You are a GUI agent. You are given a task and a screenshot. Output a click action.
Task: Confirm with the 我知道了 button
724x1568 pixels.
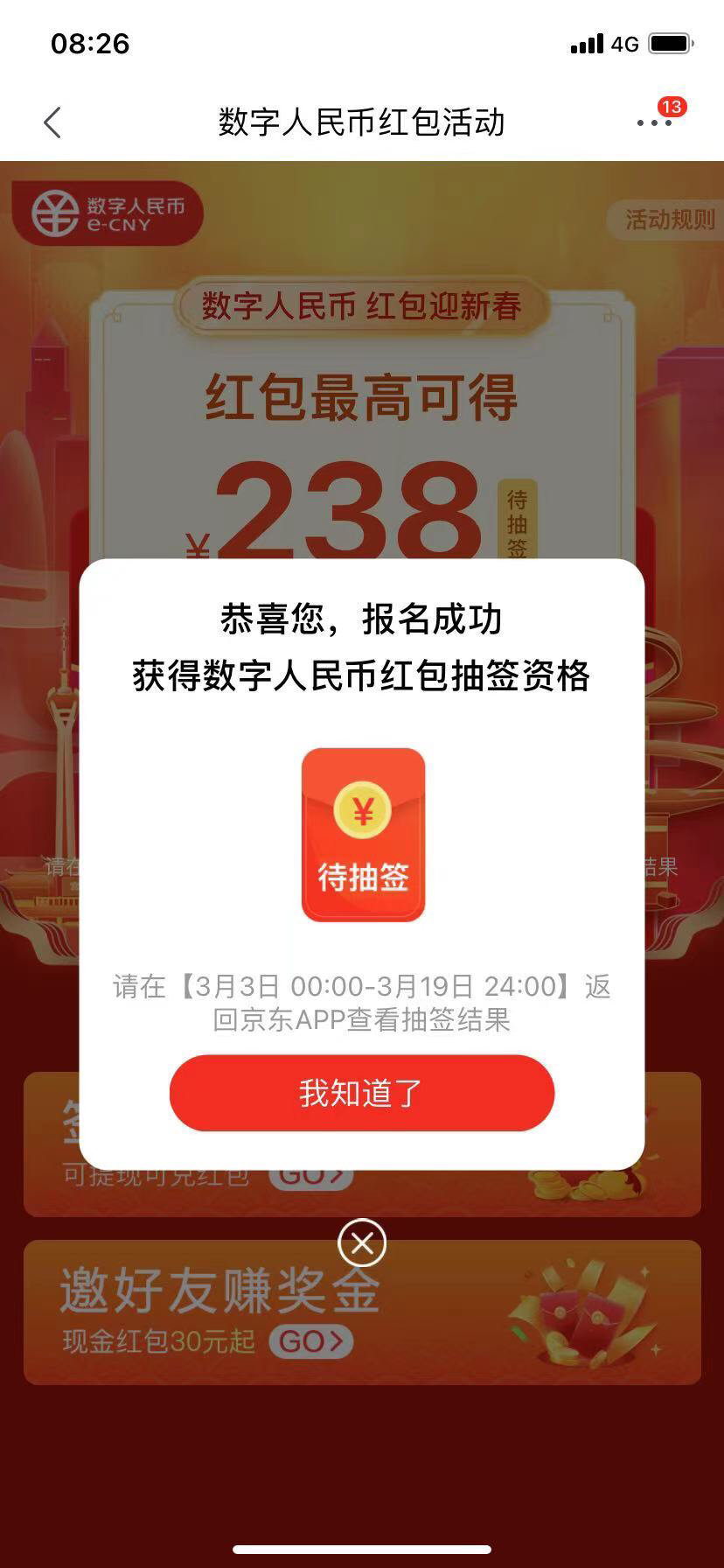click(x=361, y=1093)
